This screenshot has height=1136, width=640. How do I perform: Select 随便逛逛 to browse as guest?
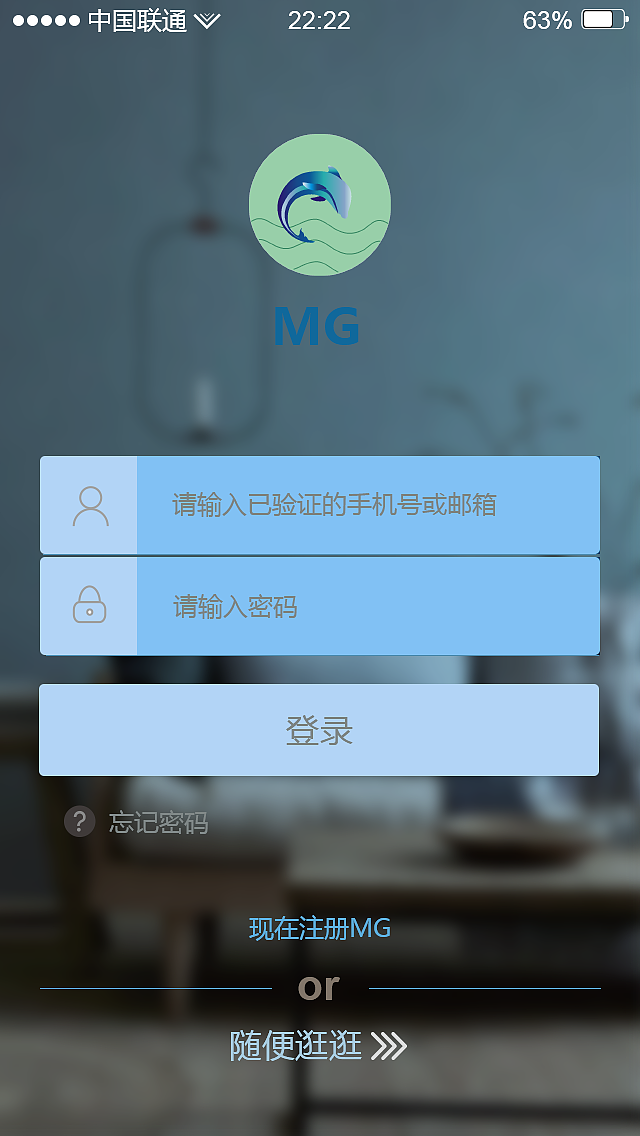click(318, 1046)
